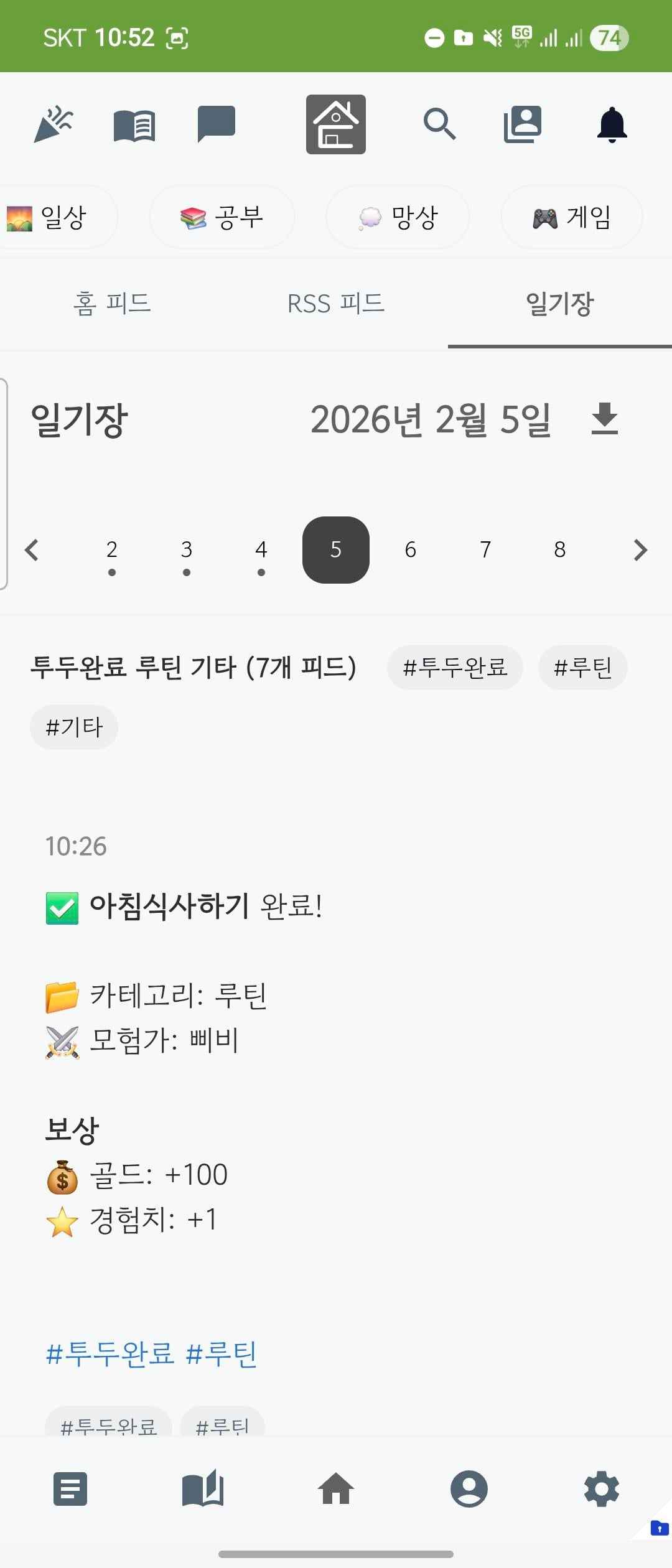Tap the #투두완료 tag chip in header
Viewport: 672px width, 1568px height.
coord(455,668)
